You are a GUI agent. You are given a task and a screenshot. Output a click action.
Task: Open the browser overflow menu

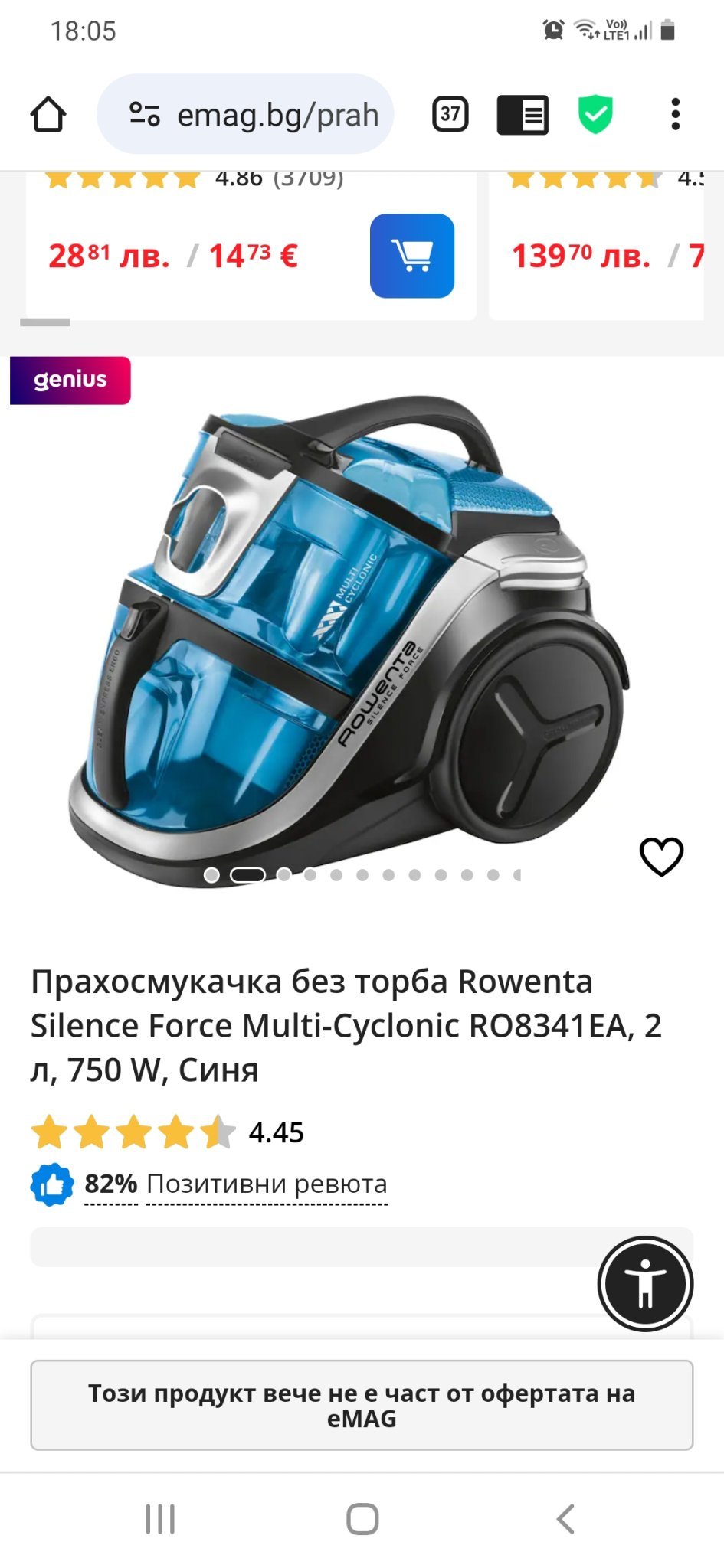[675, 115]
